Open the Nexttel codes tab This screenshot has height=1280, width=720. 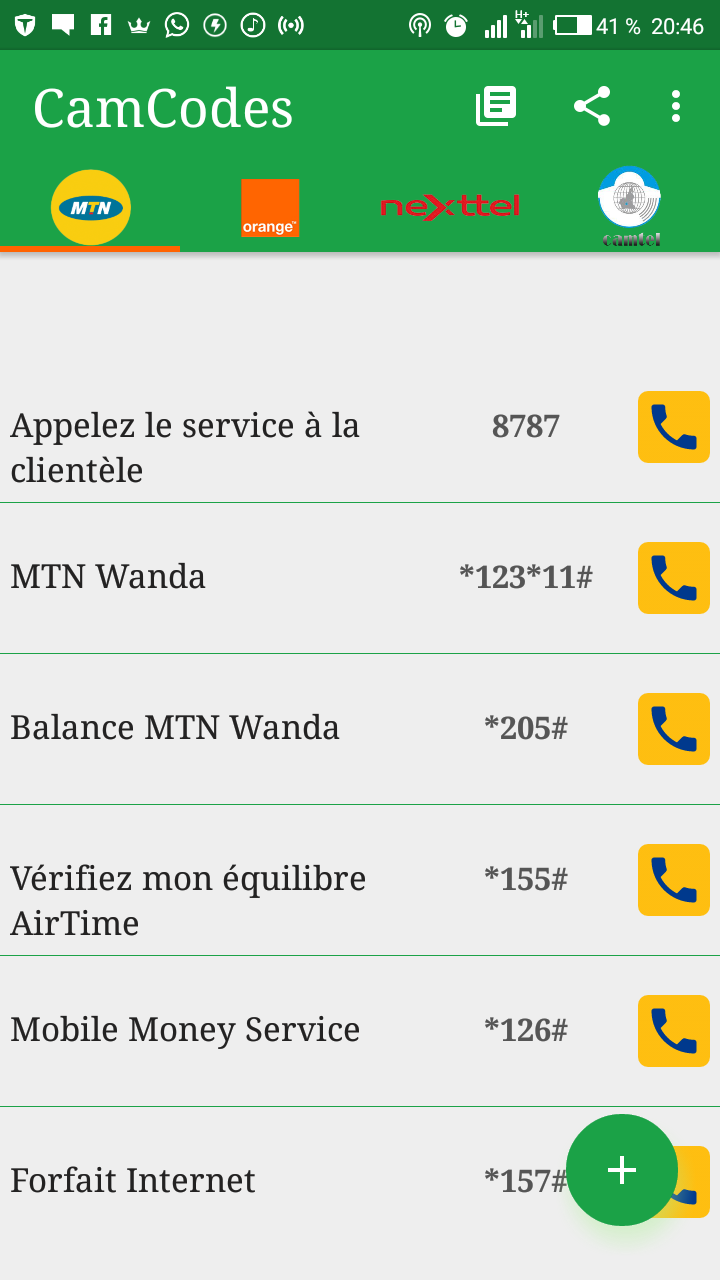coord(450,208)
